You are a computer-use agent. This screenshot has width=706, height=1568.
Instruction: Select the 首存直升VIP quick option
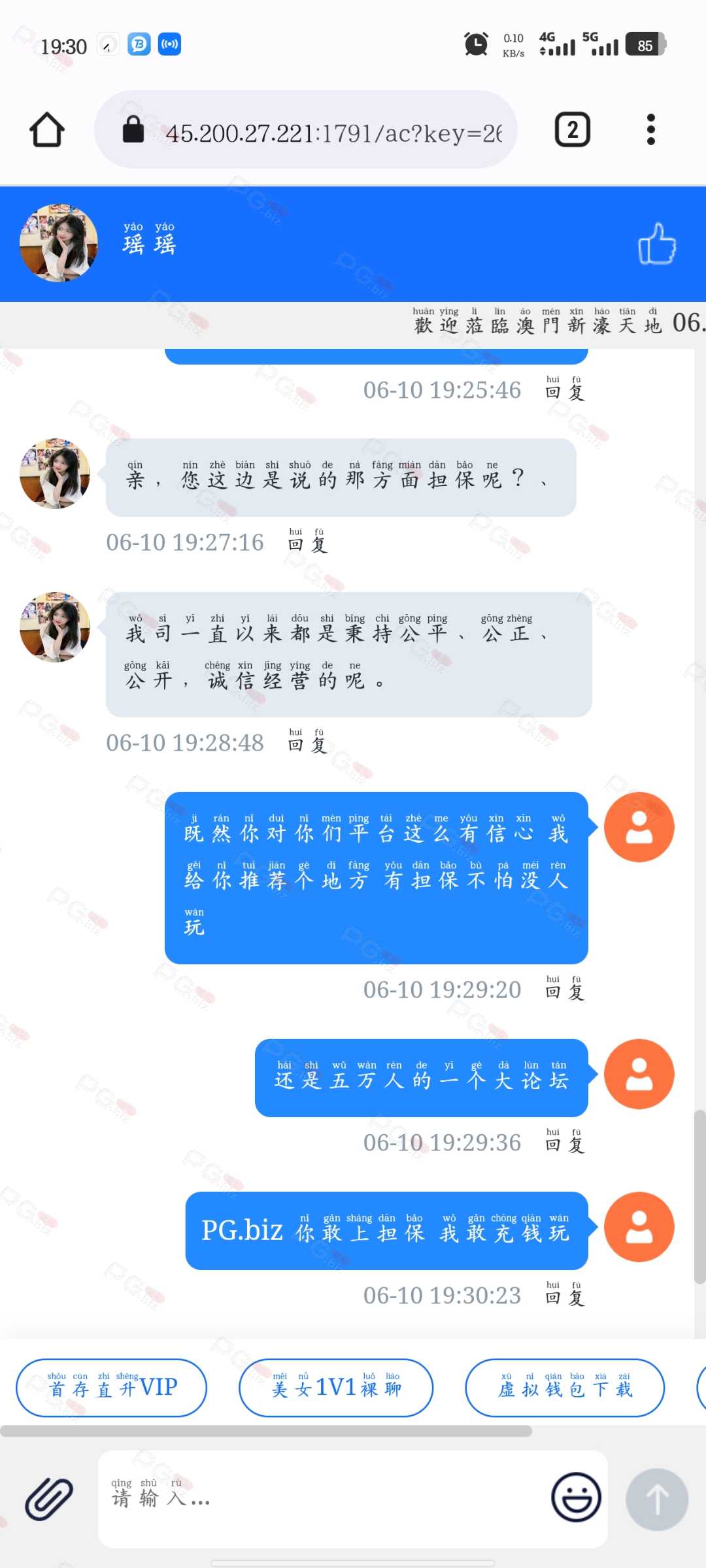pyautogui.click(x=111, y=1388)
